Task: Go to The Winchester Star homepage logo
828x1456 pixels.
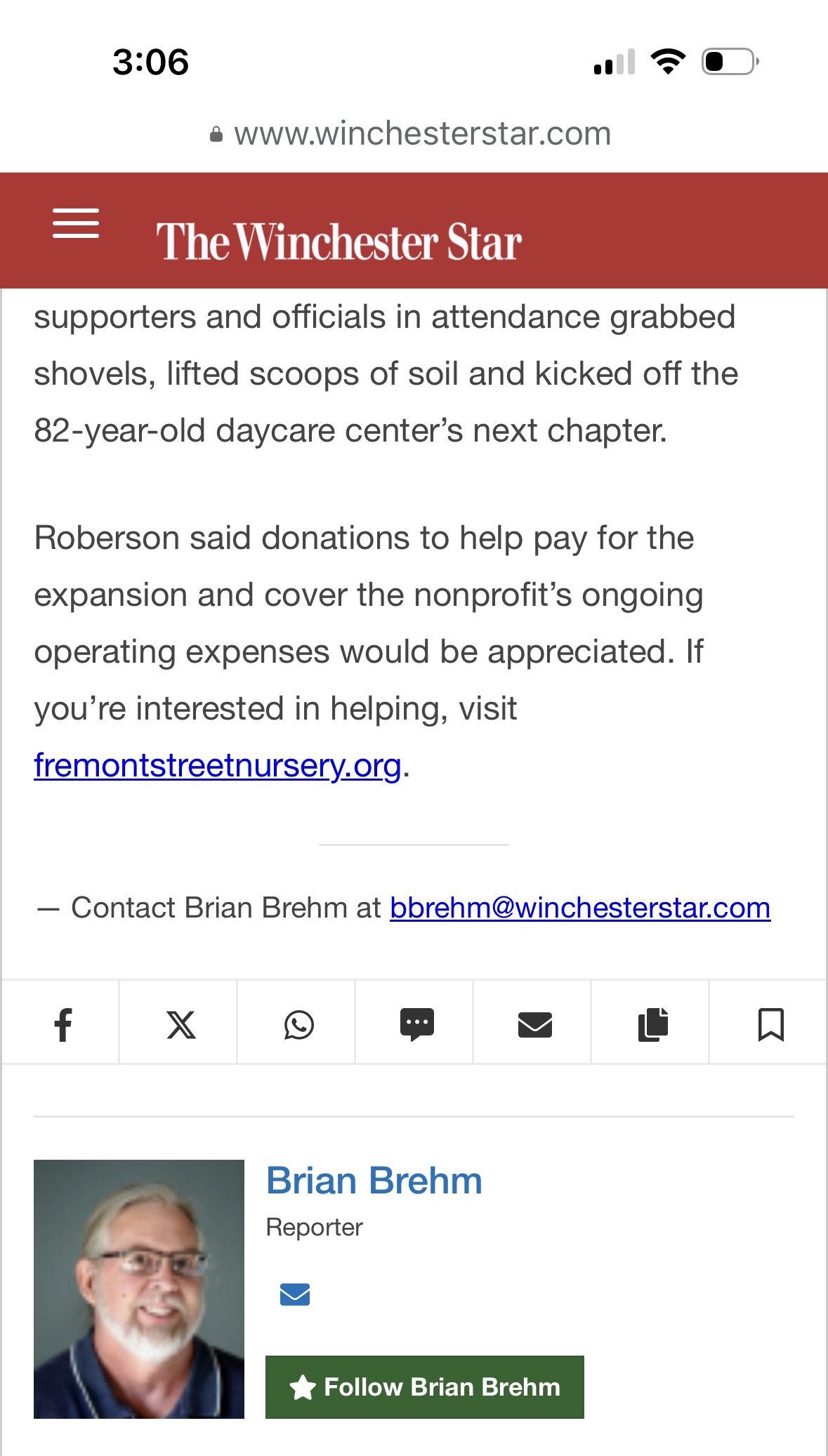Action: tap(339, 241)
